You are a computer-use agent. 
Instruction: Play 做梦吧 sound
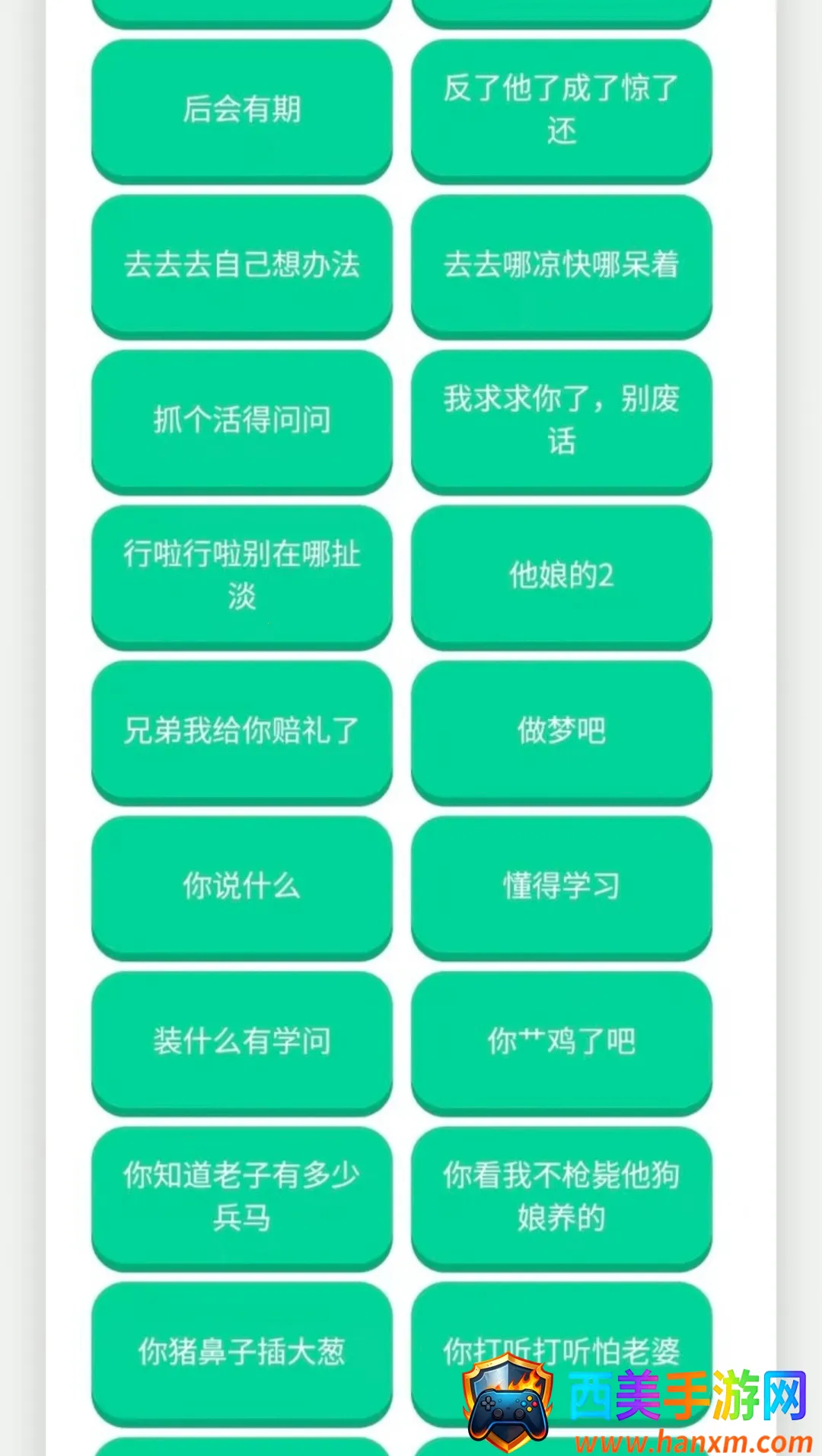click(562, 730)
